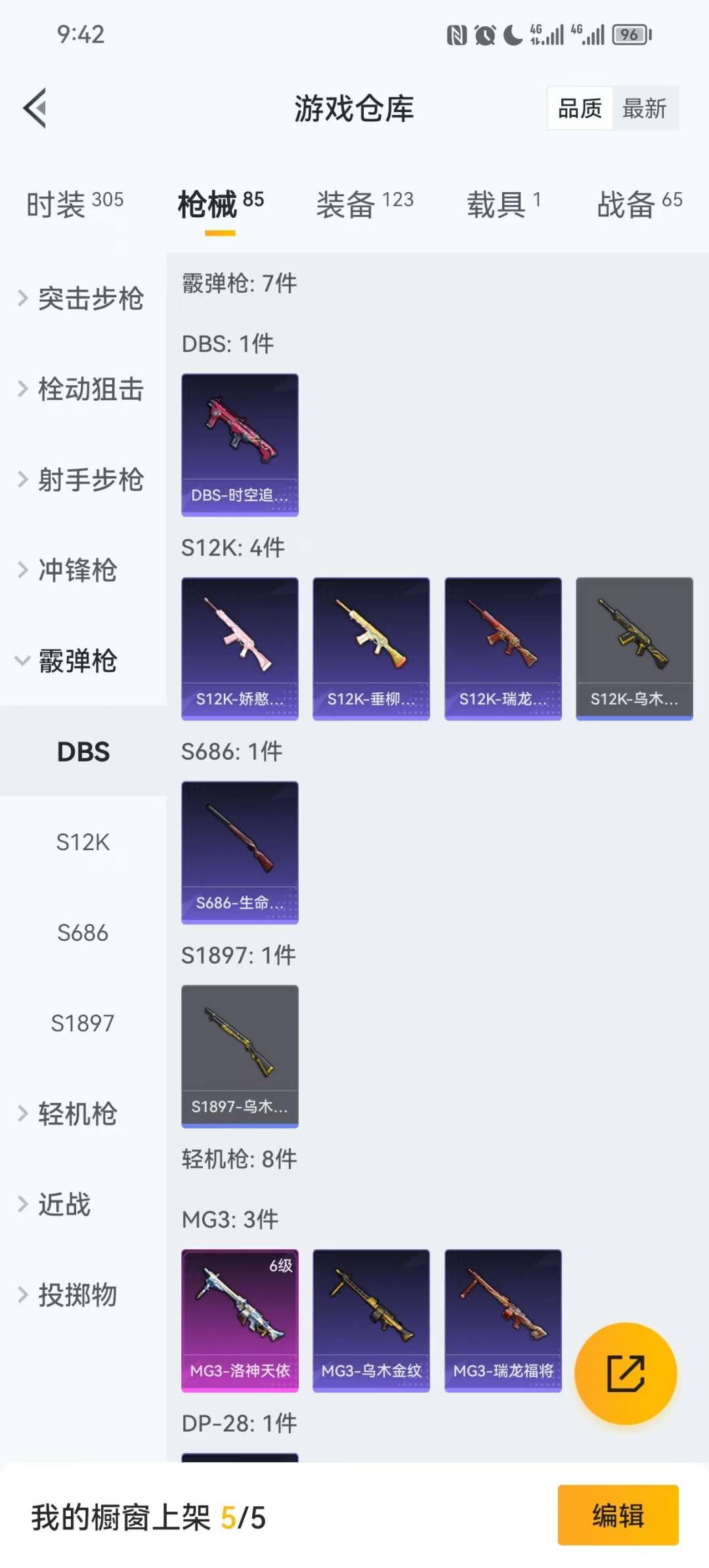Viewport: 709px width, 1568px height.
Task: Go back using the top-left arrow
Action: click(x=35, y=108)
